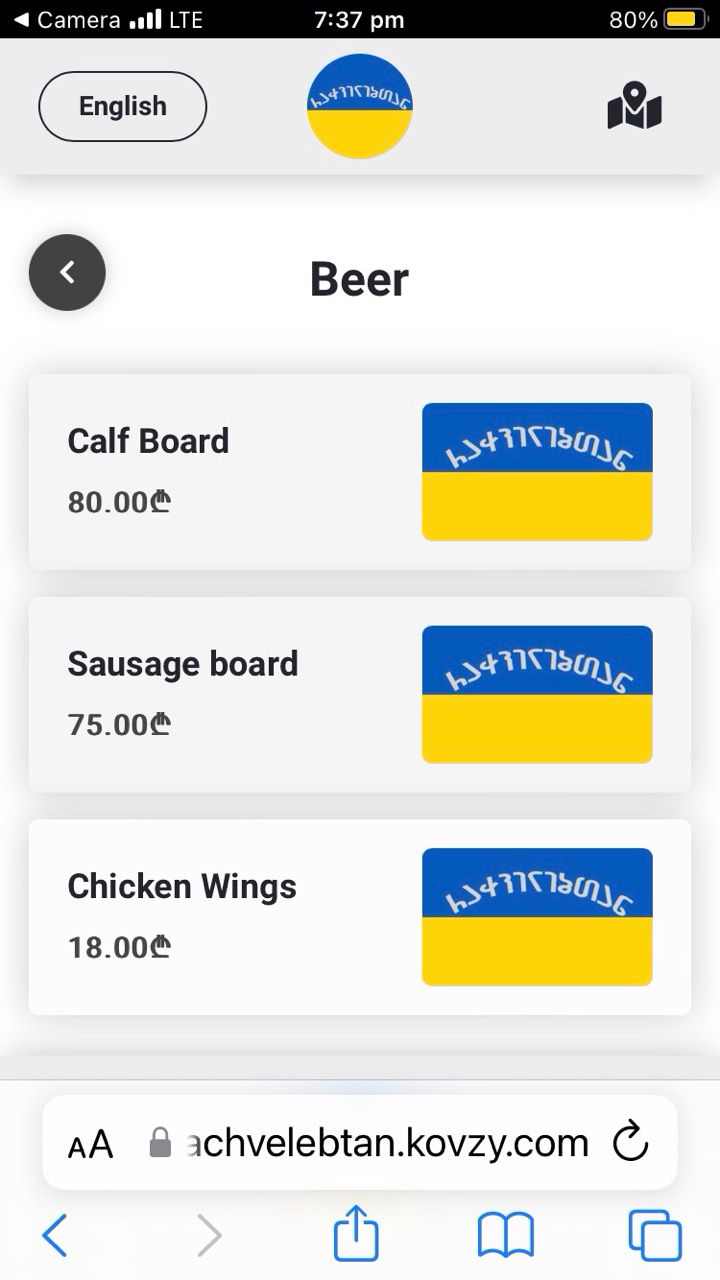Open the Calf Board item
The width and height of the screenshot is (720, 1280).
click(360, 472)
